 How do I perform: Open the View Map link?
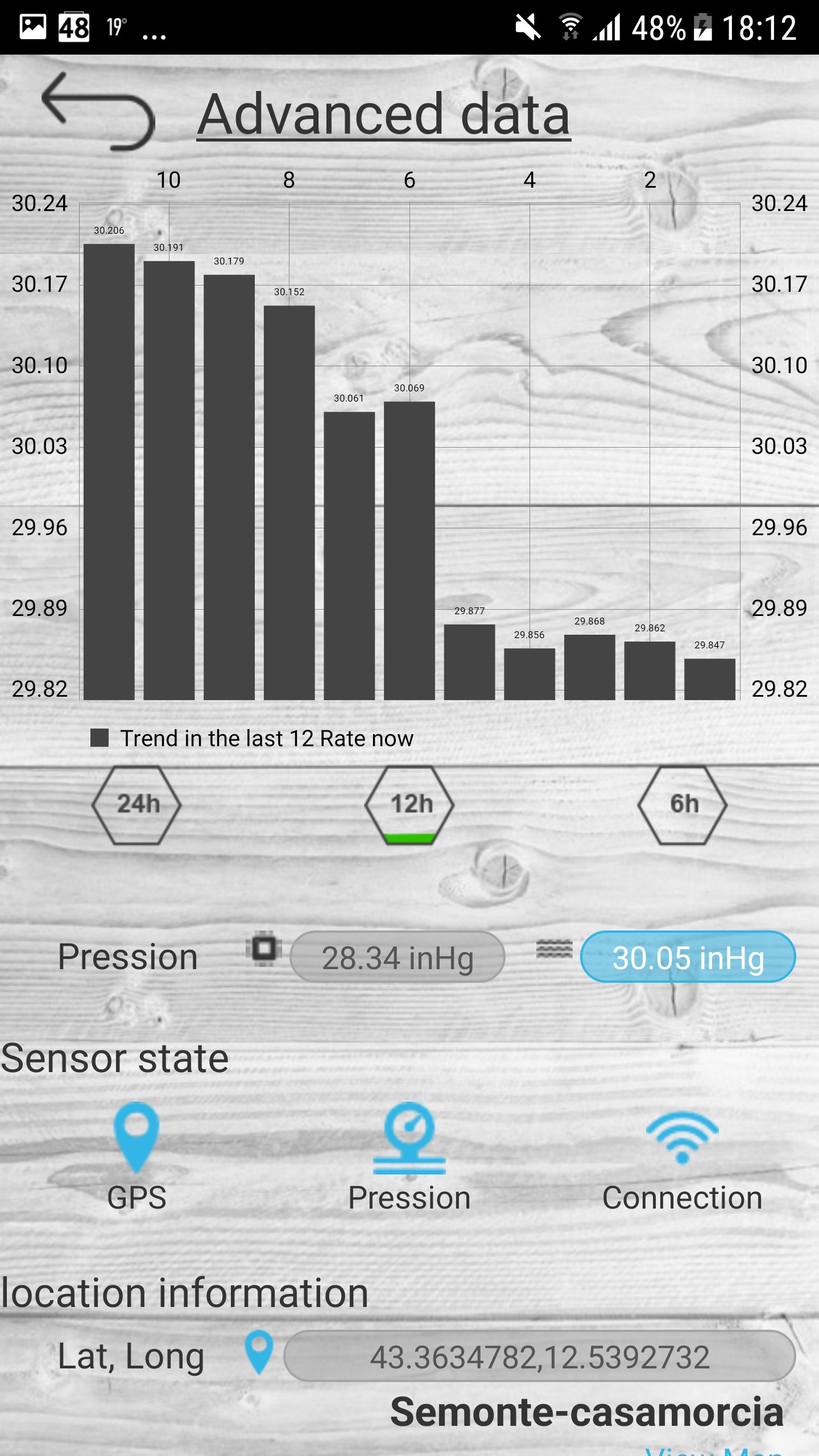714,1449
